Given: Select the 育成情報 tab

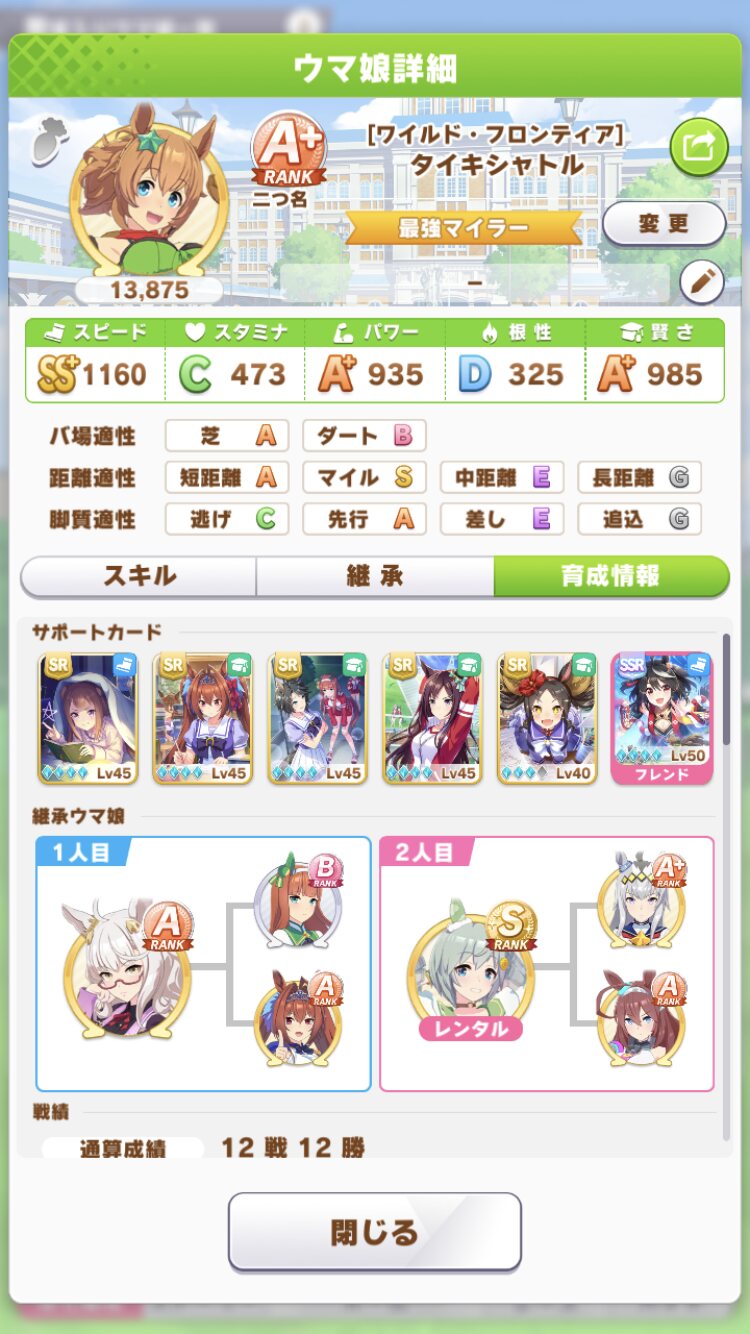Looking at the screenshot, I should (x=610, y=576).
